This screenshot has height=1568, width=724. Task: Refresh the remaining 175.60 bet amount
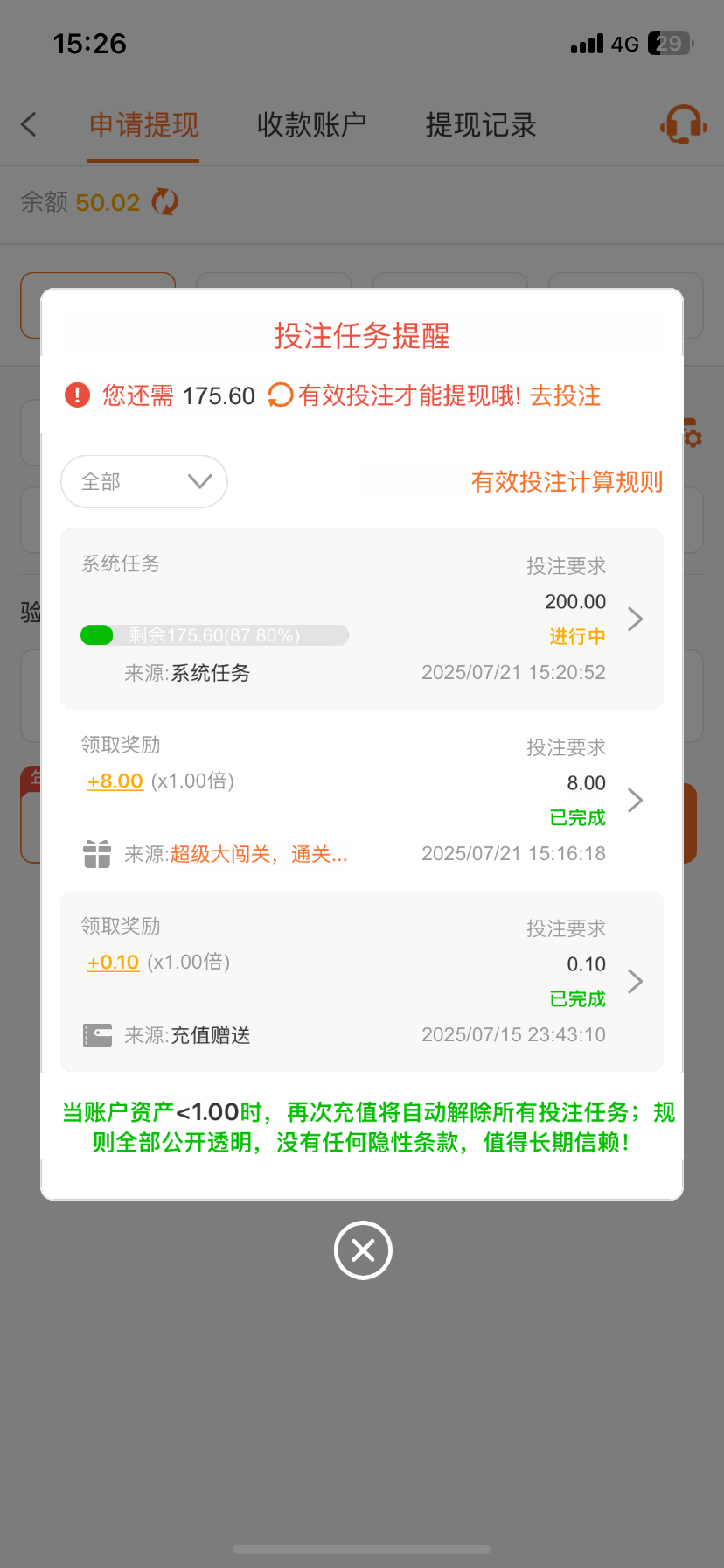pyautogui.click(x=280, y=396)
